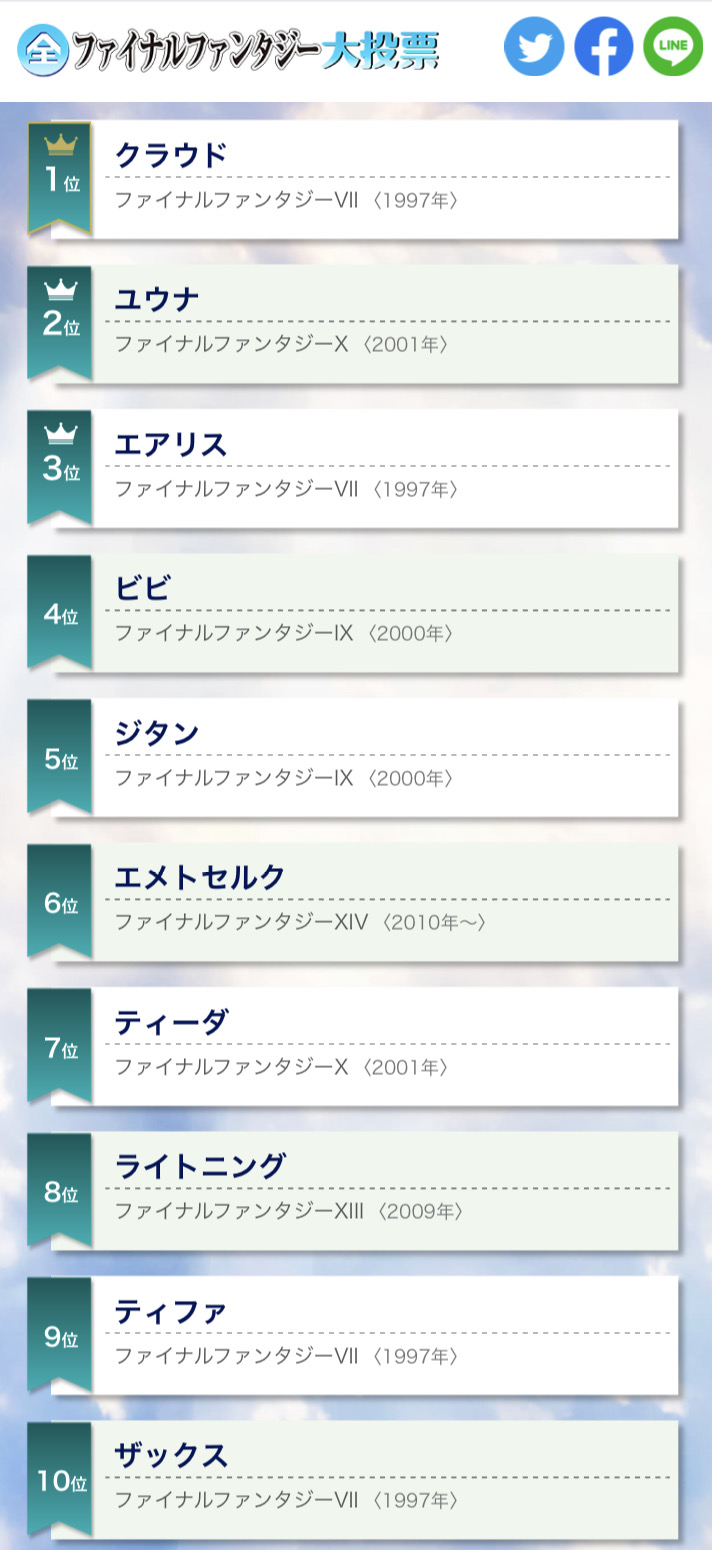
Task: Select the 3位 エアリス card
Action: point(353,468)
